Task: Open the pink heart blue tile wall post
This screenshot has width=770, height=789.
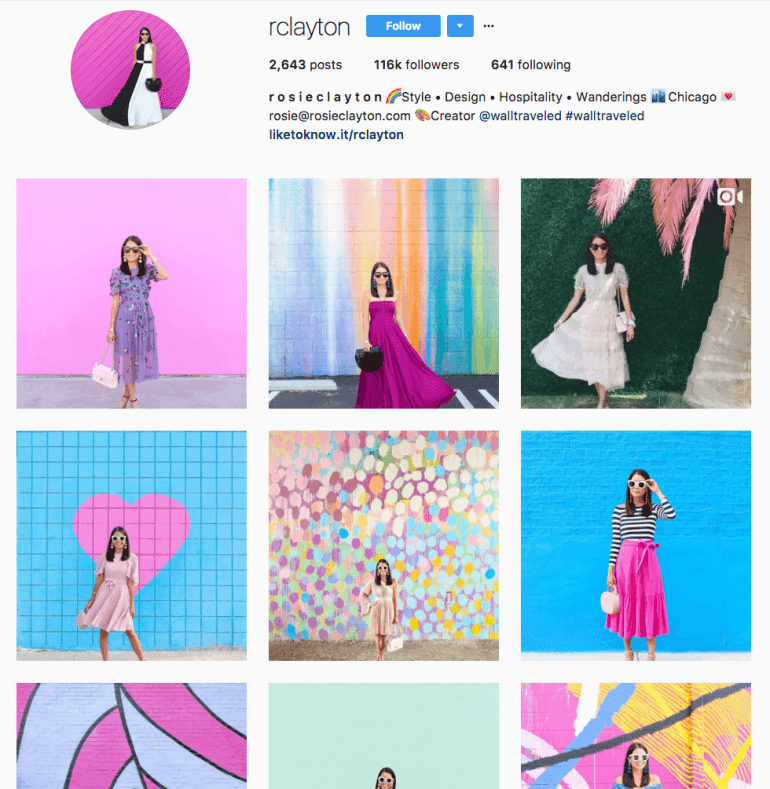Action: pyautogui.click(x=131, y=545)
